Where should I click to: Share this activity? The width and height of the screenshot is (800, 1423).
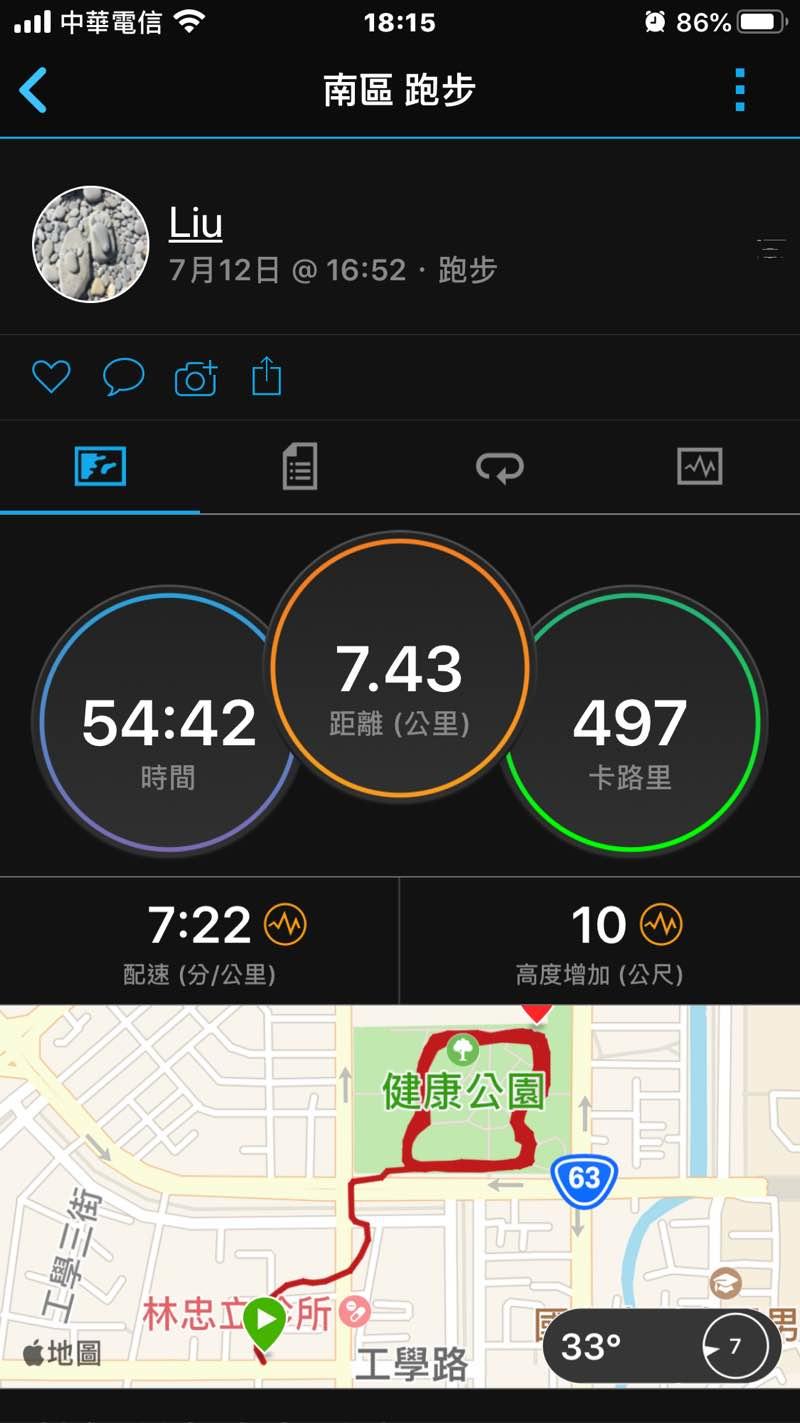click(x=266, y=377)
